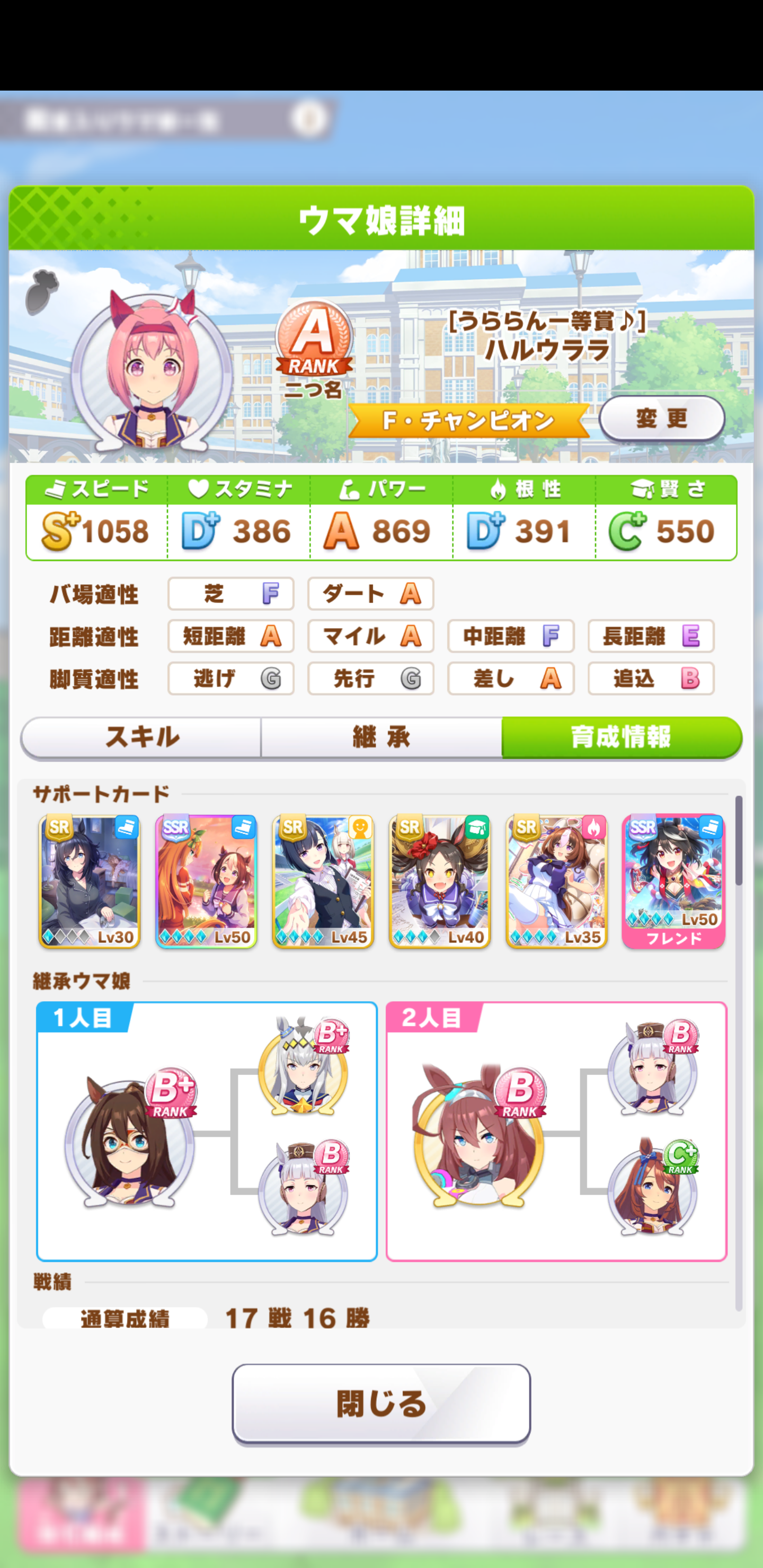This screenshot has width=763, height=1568.
Task: Select the 育成情報 tab
Action: [x=621, y=737]
